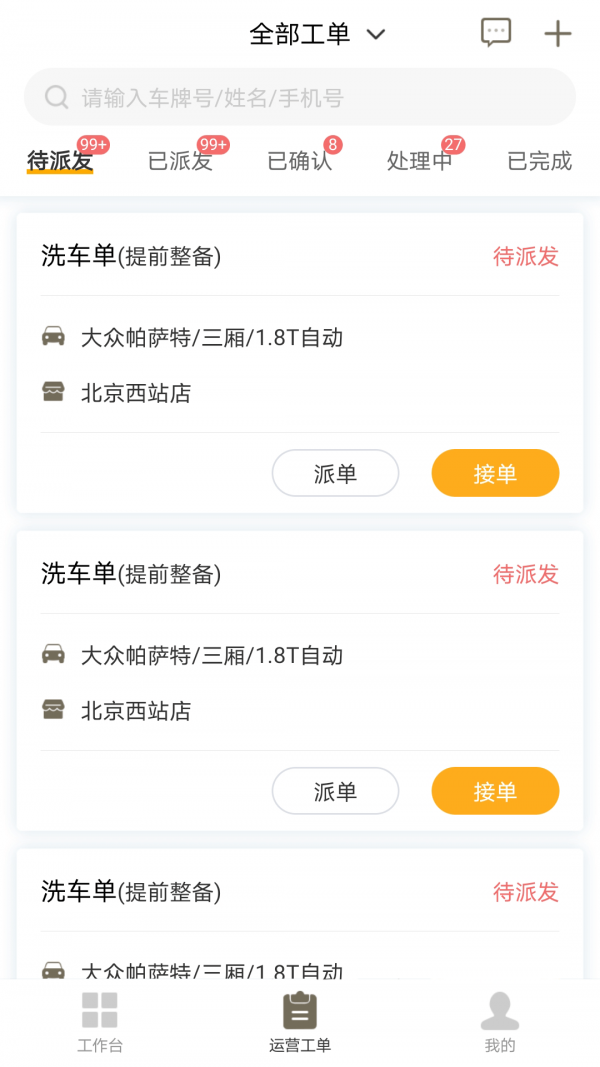Screen dimensions: 600x1067
Task: Tap 派单 on the first 洗车单 card
Action: coord(335,473)
